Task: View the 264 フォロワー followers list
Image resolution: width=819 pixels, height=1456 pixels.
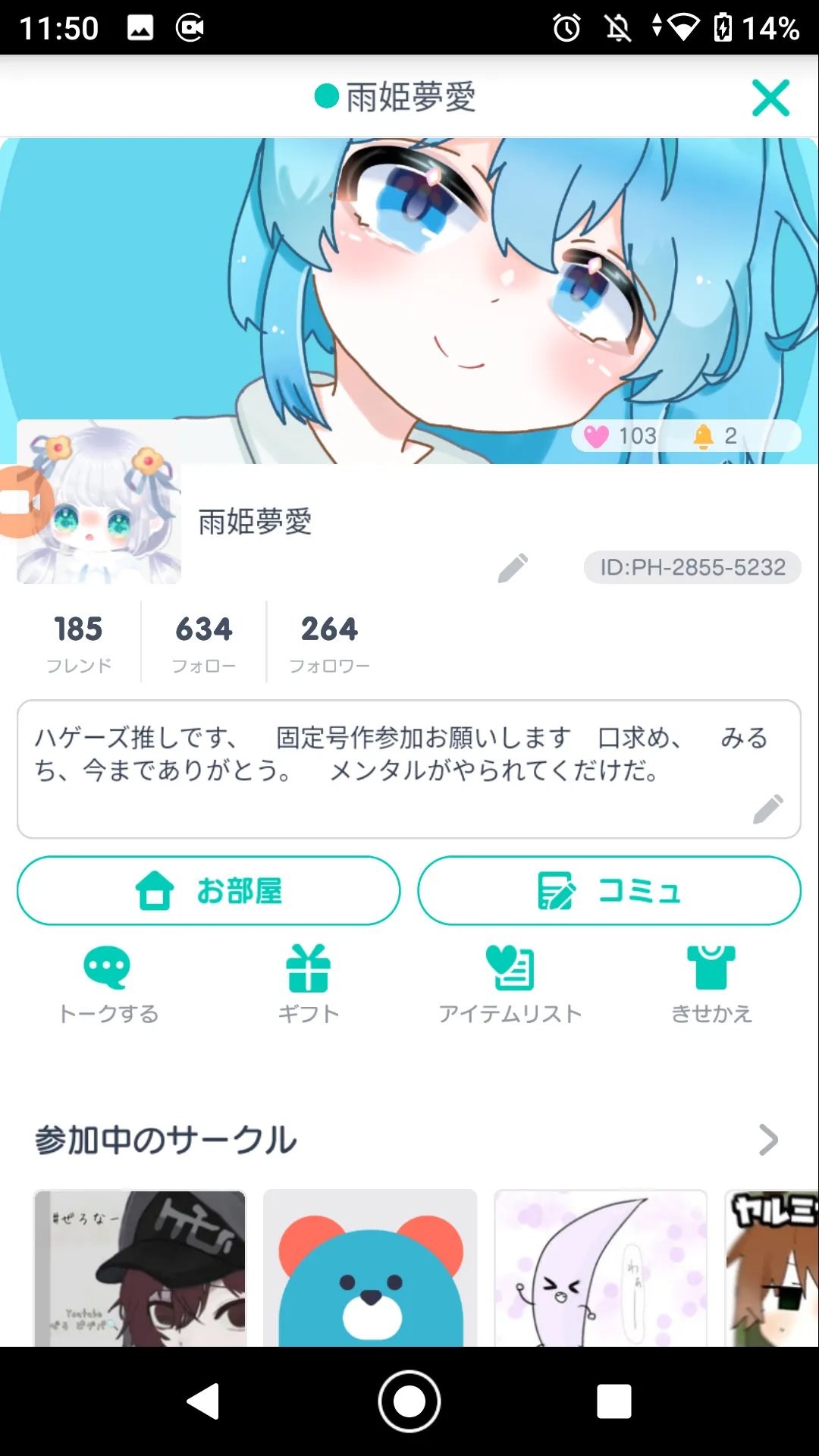Action: [329, 642]
